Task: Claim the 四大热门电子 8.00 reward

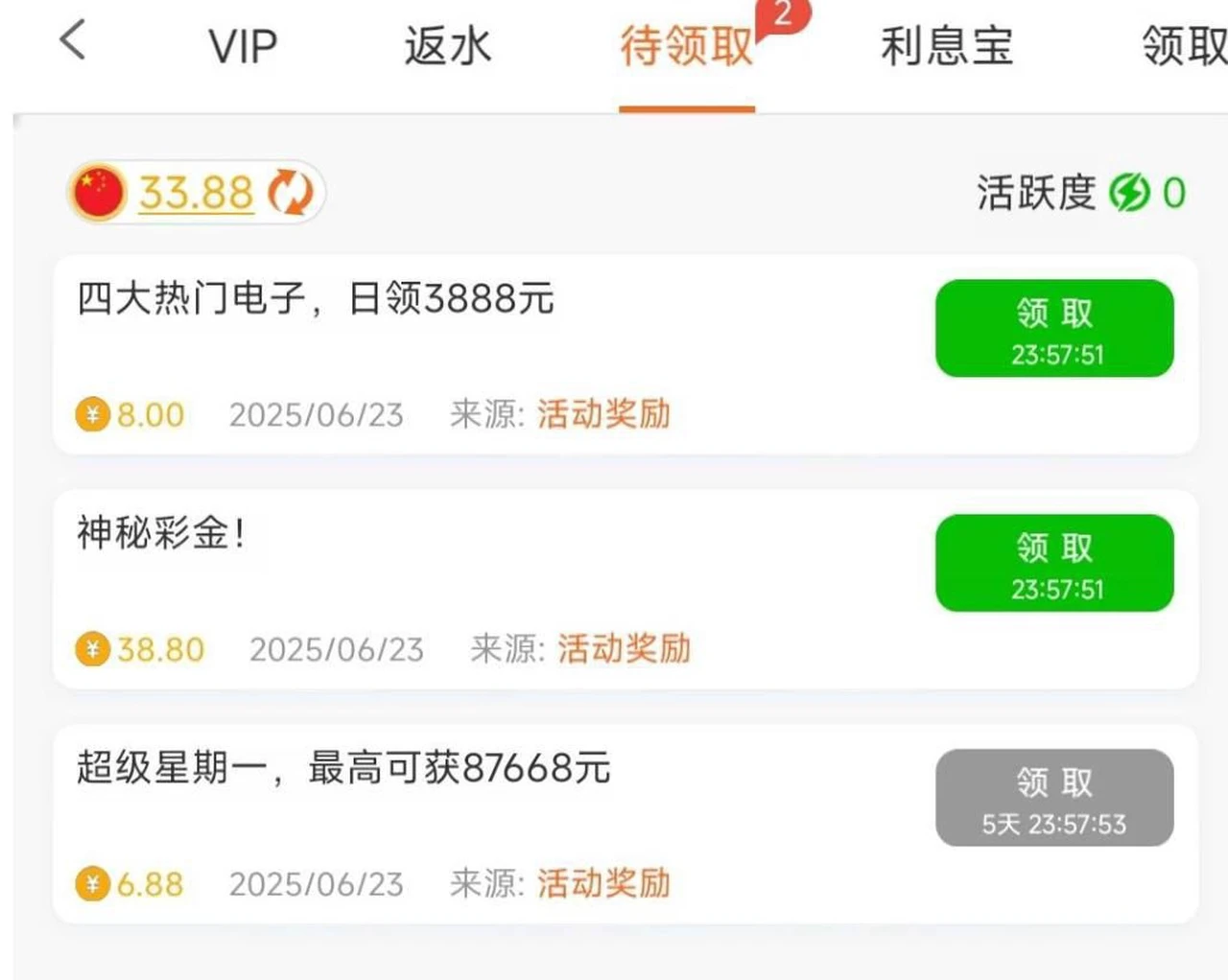Action: pos(1053,329)
